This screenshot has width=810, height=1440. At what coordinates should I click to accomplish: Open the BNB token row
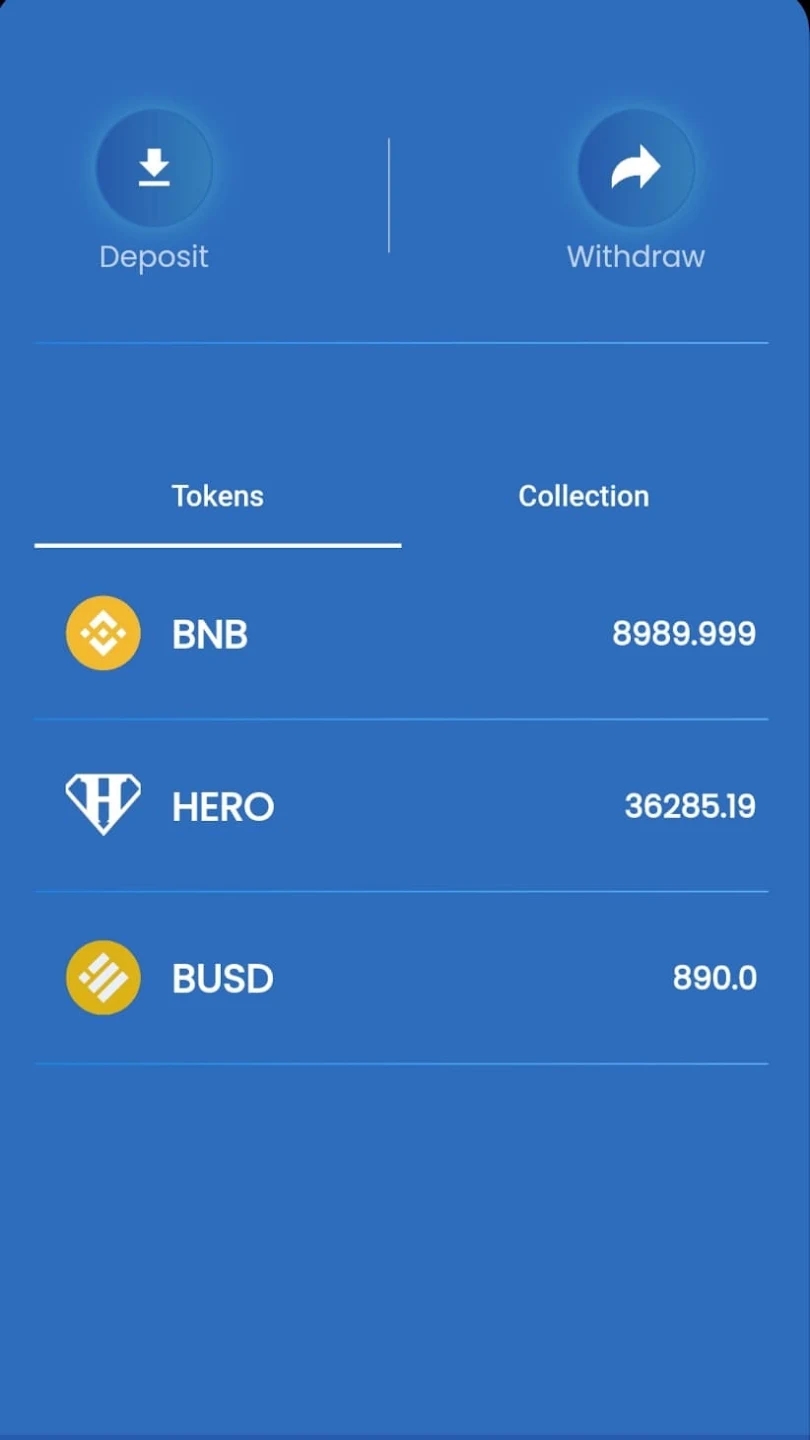(x=402, y=633)
